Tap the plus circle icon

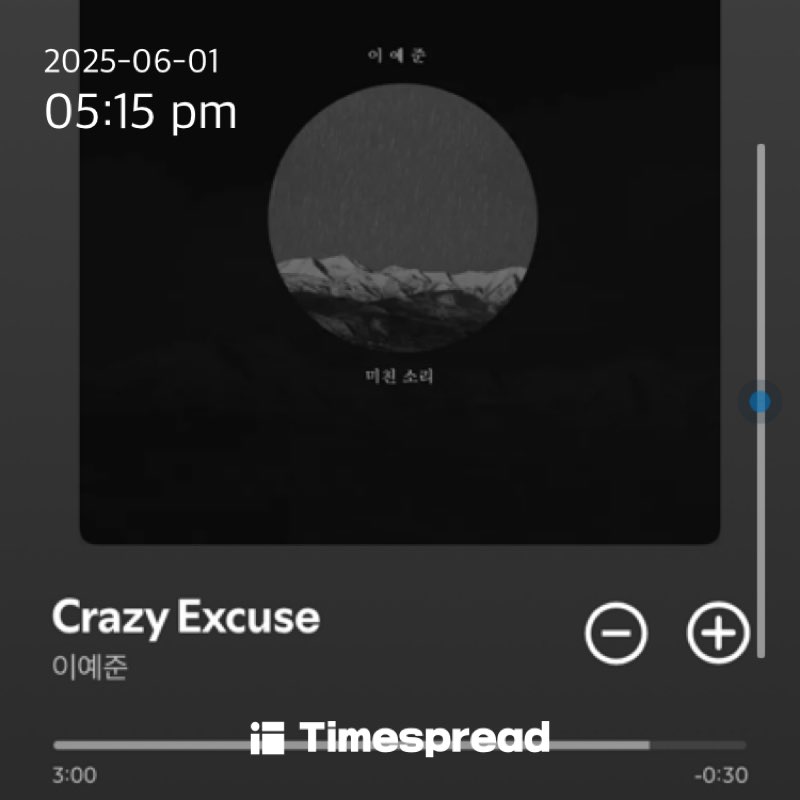(718, 633)
